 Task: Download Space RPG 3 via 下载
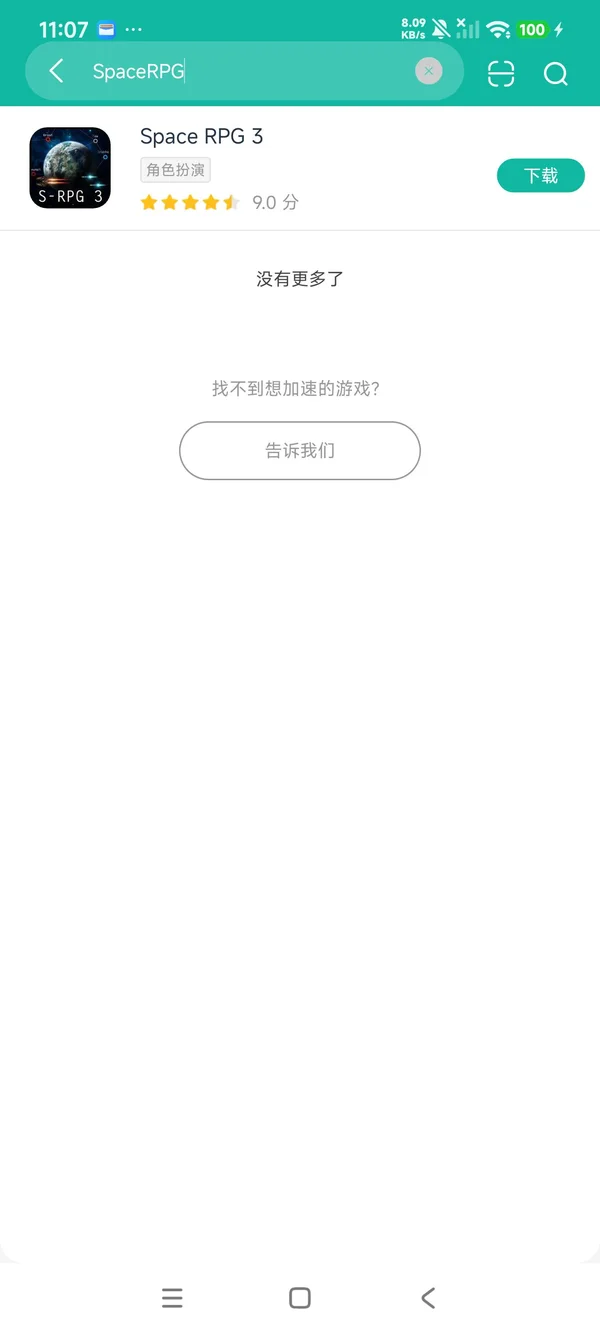coord(540,176)
